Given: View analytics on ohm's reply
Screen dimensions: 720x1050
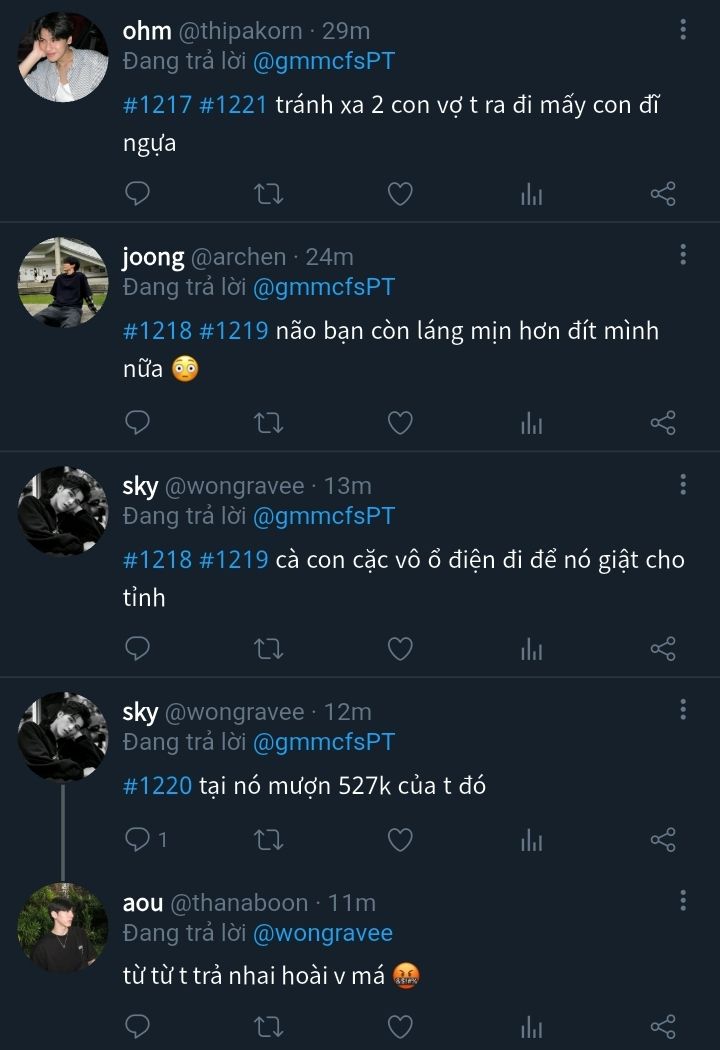Looking at the screenshot, I should [531, 194].
